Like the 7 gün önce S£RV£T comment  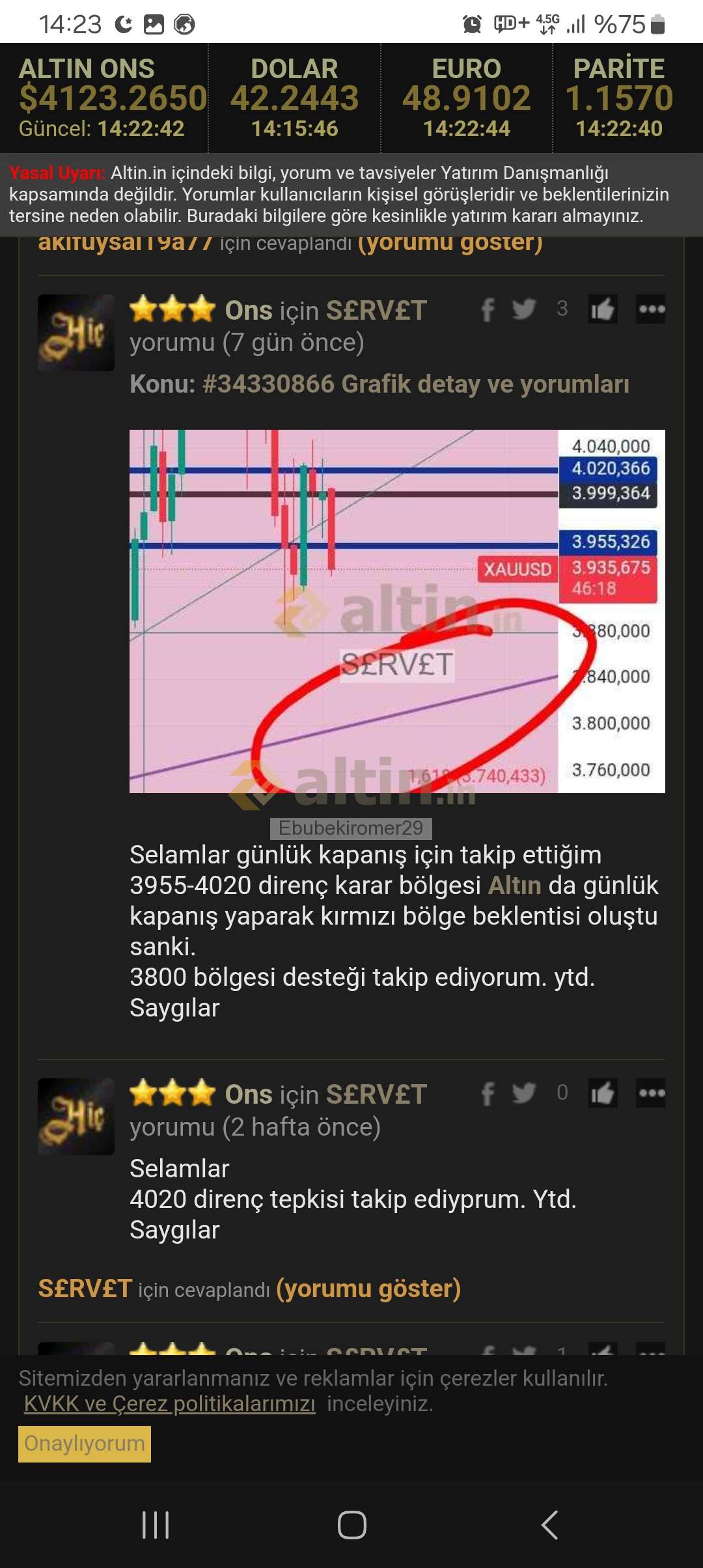pos(602,309)
